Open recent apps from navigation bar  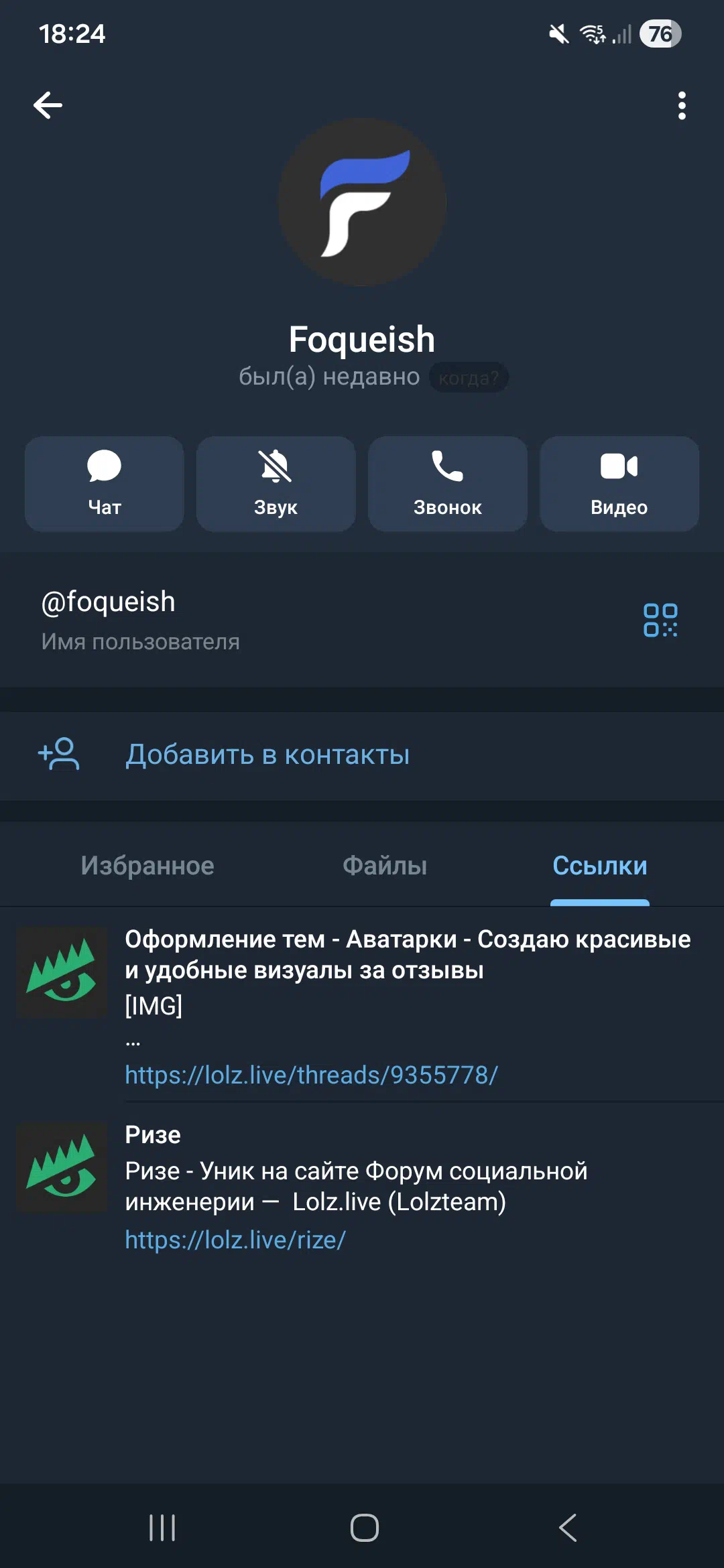click(162, 1528)
